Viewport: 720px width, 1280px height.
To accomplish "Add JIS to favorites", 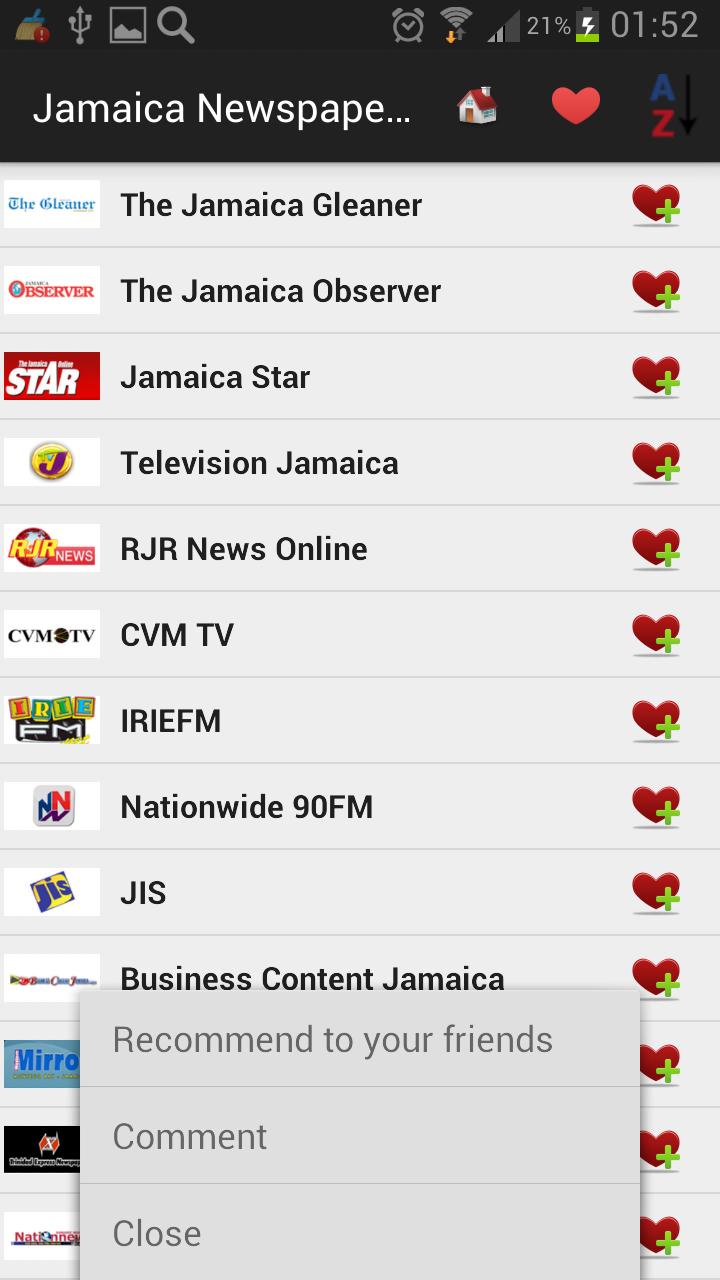I will [656, 893].
